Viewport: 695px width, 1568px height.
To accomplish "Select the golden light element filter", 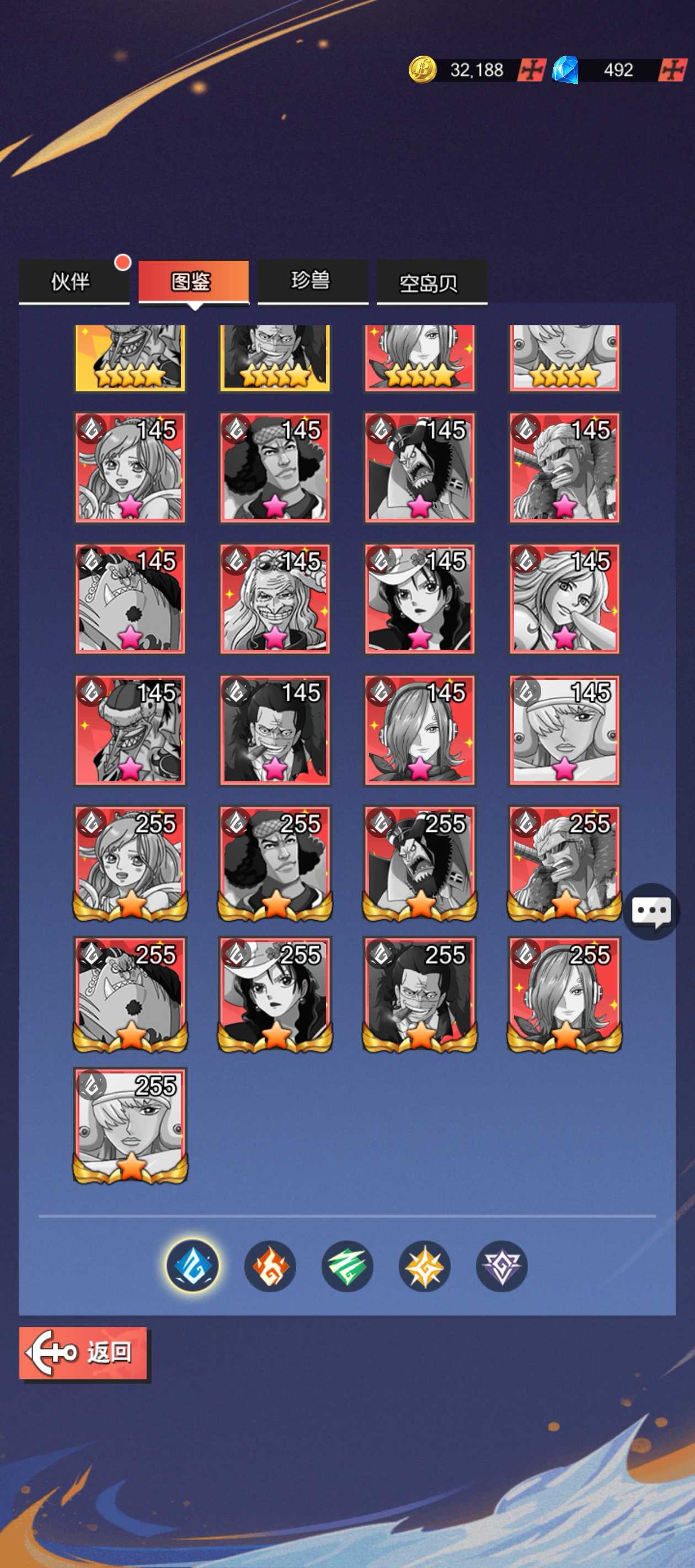I will [425, 1266].
